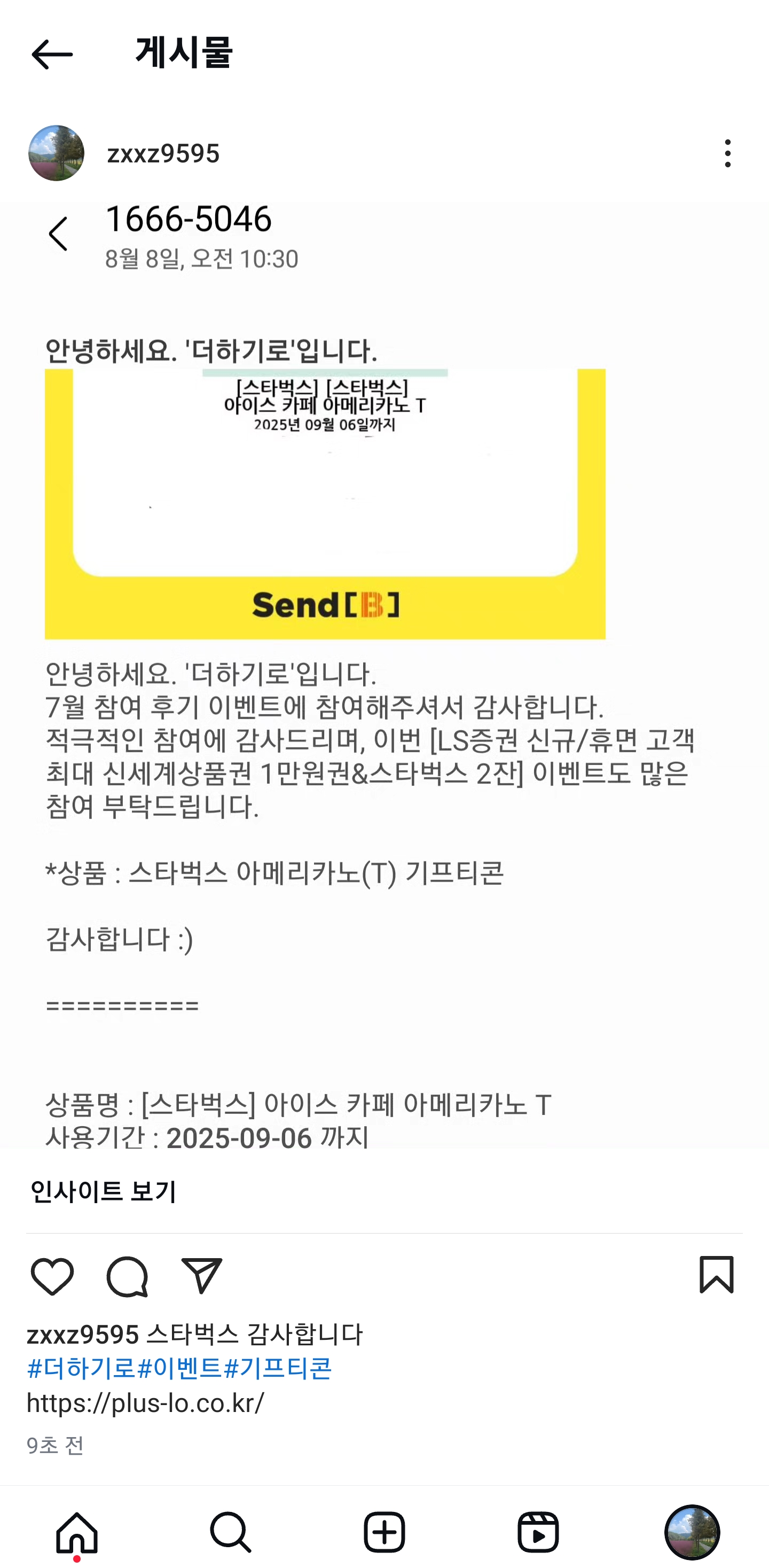
Task: Open the #이벤트 hashtag
Action: coord(179,1368)
